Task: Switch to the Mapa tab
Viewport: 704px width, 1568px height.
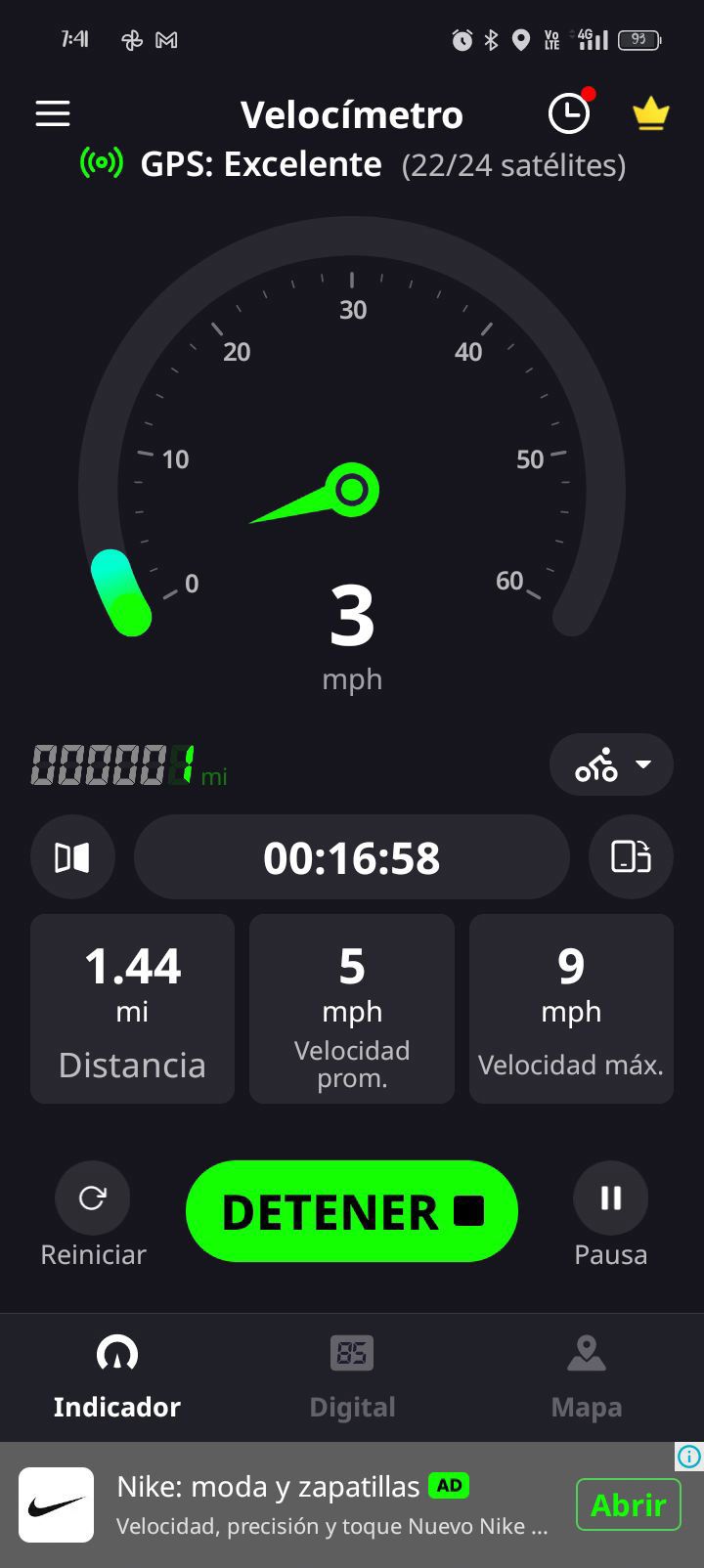Action: [587, 1377]
